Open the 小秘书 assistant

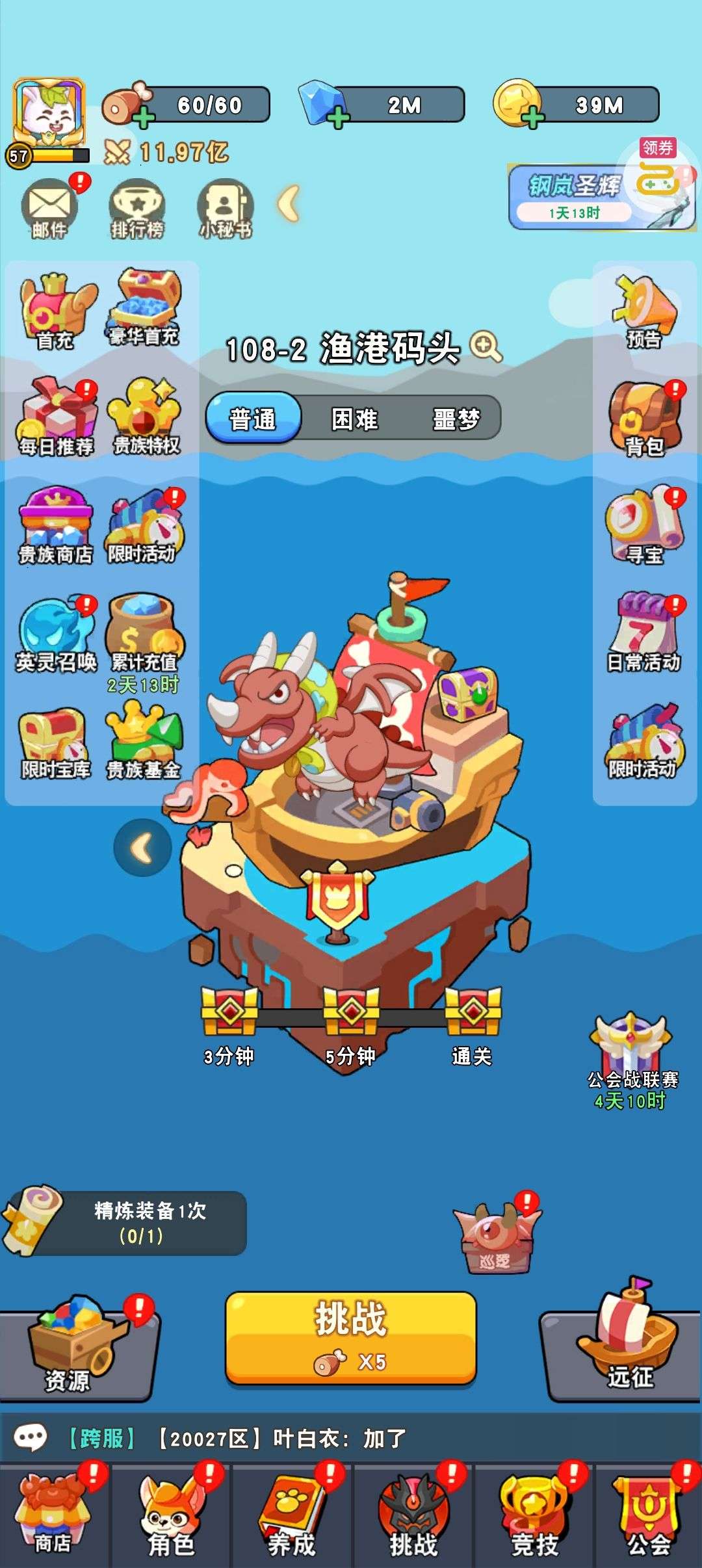pos(225,209)
